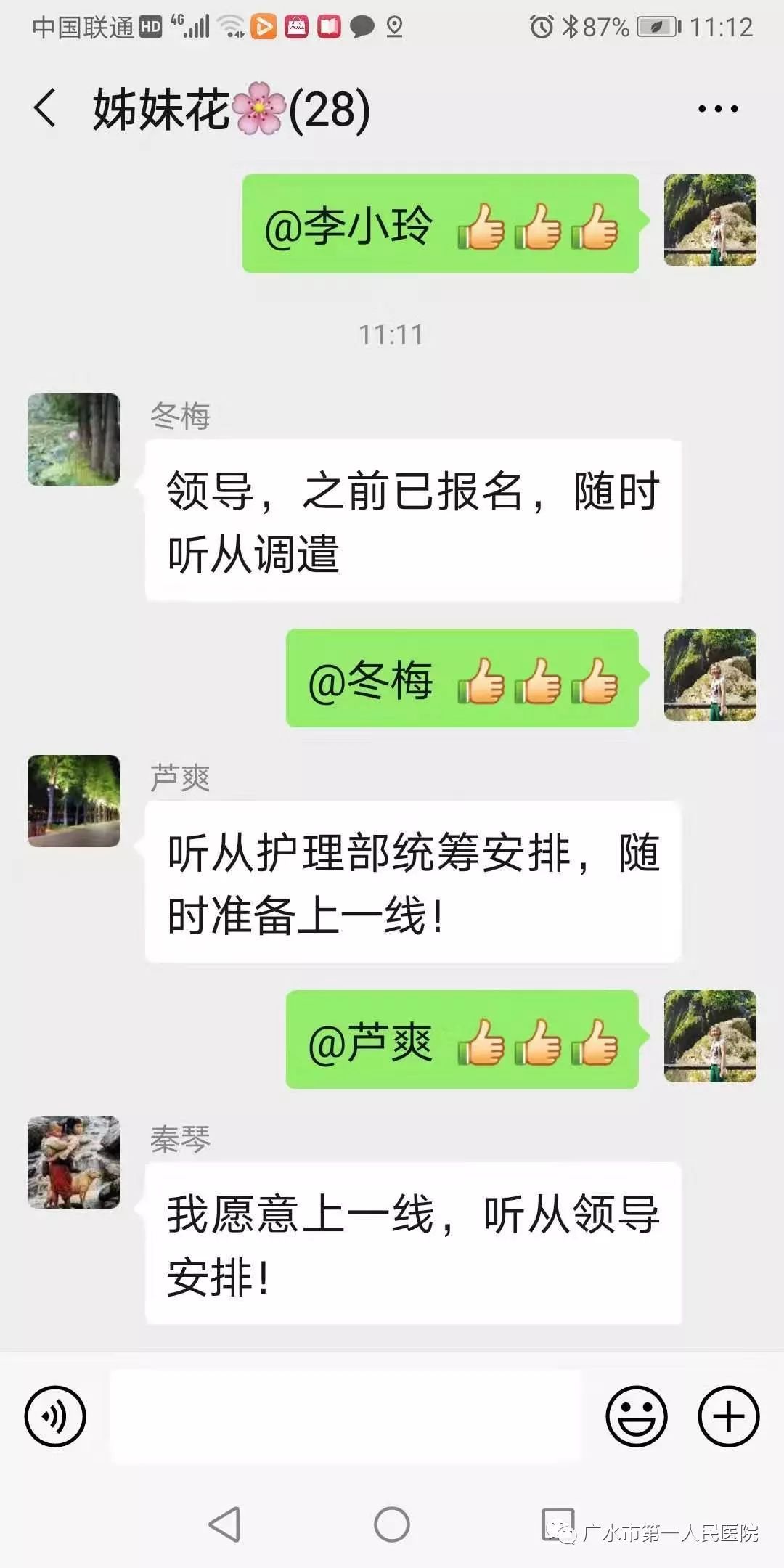Tap 秦琴's avatar picture
This screenshot has width=784, height=1568.
coord(73,1162)
